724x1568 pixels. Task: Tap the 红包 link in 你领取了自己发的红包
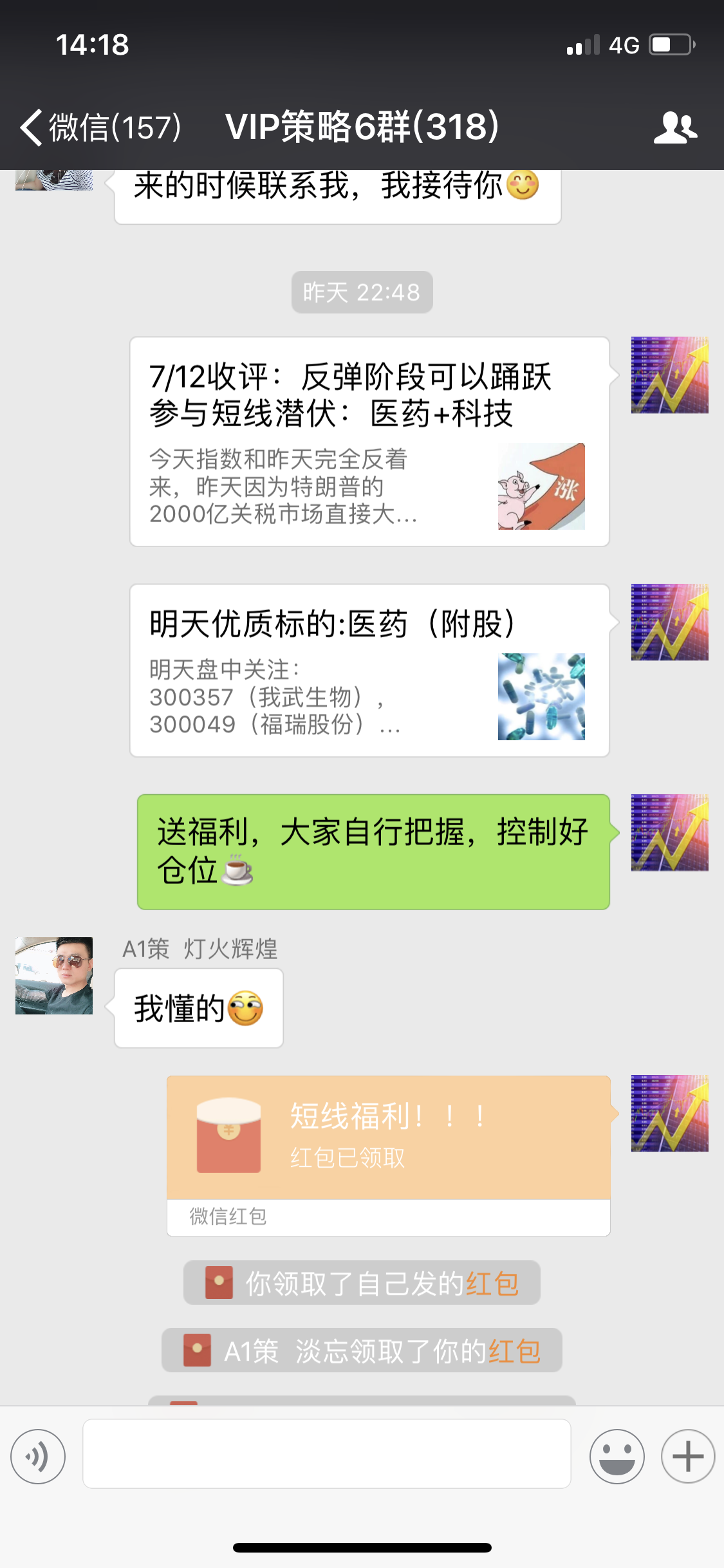492,1283
